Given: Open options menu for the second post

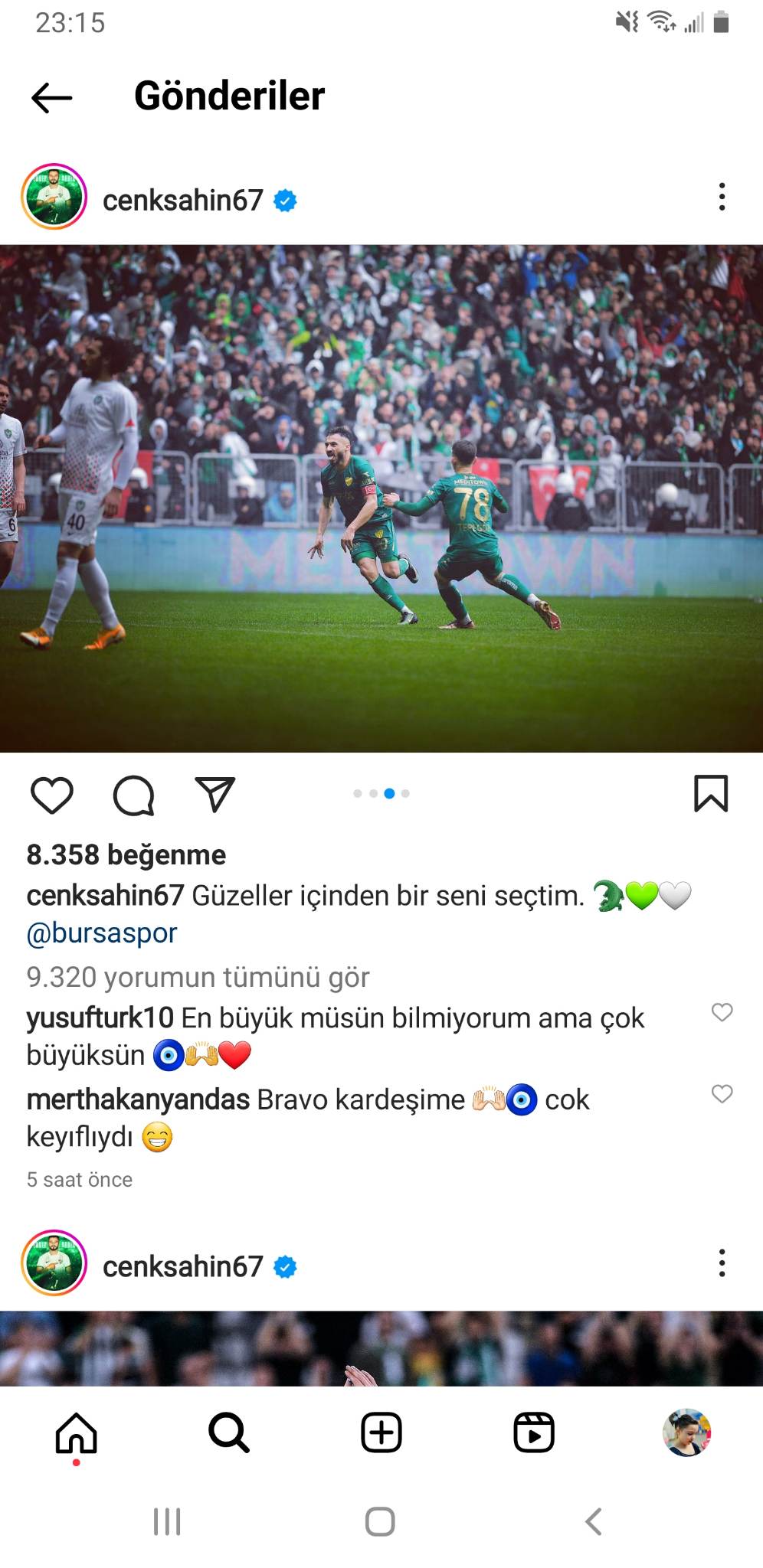Looking at the screenshot, I should (722, 1263).
